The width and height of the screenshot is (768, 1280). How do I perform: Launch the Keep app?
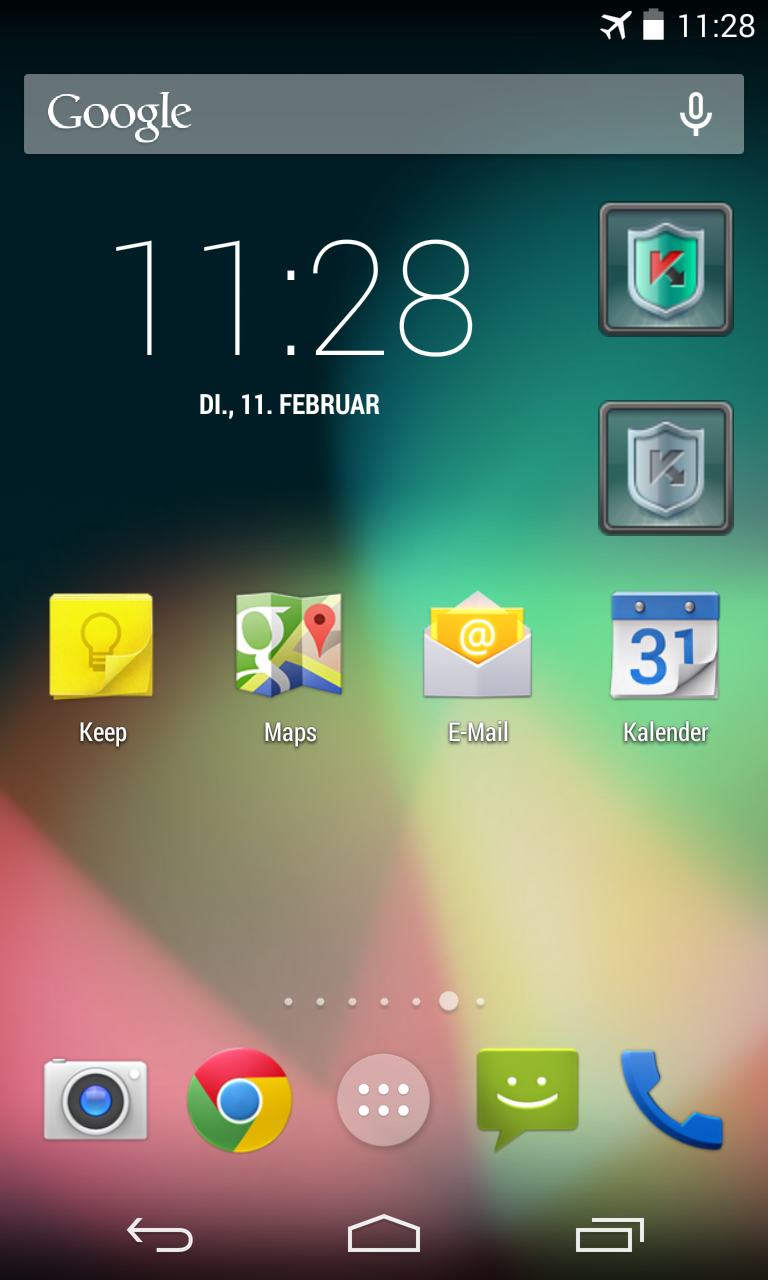tap(102, 648)
